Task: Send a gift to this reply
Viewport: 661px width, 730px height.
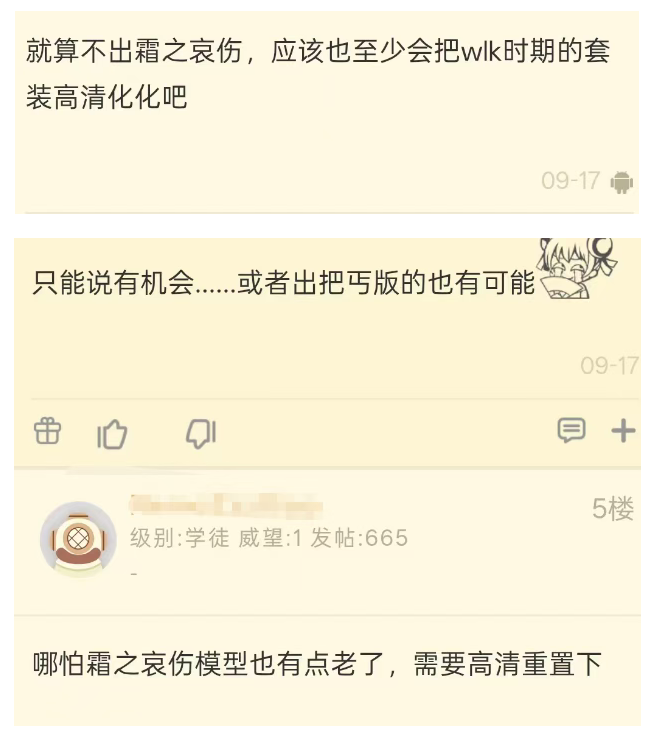Action: click(x=47, y=431)
